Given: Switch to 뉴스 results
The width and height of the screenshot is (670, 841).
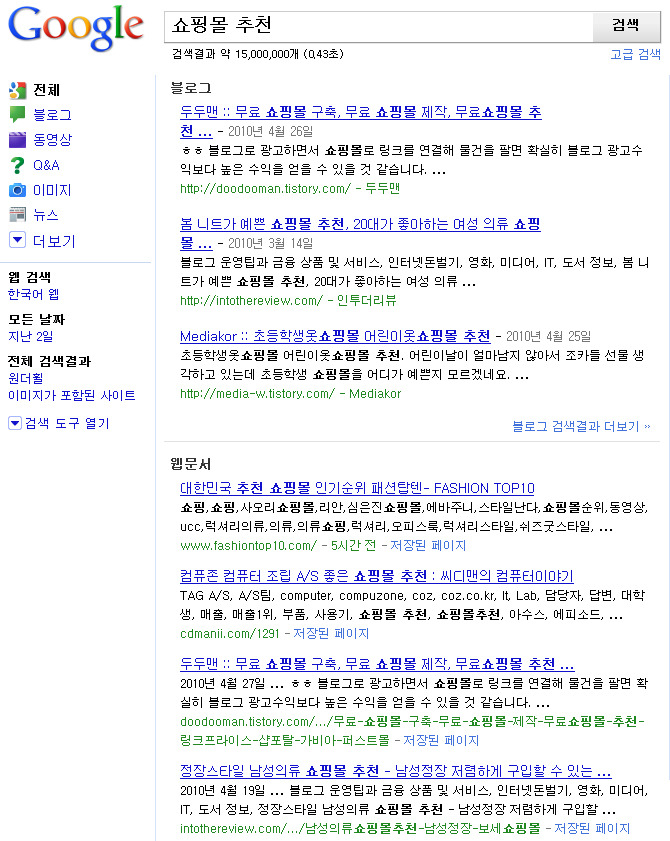Looking at the screenshot, I should click(x=46, y=215).
